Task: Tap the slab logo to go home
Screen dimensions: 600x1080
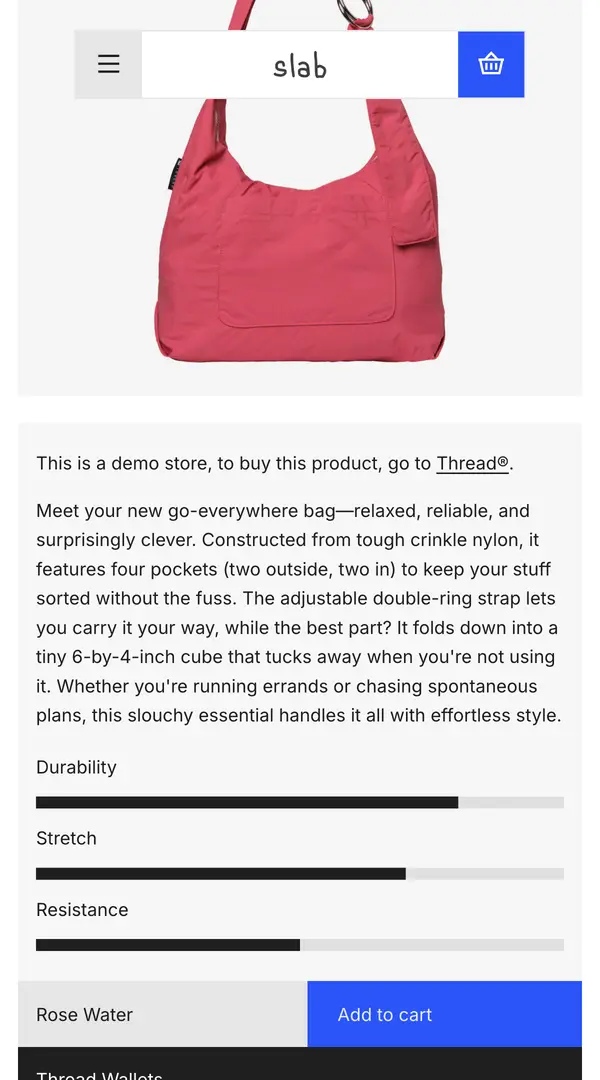Action: point(300,66)
